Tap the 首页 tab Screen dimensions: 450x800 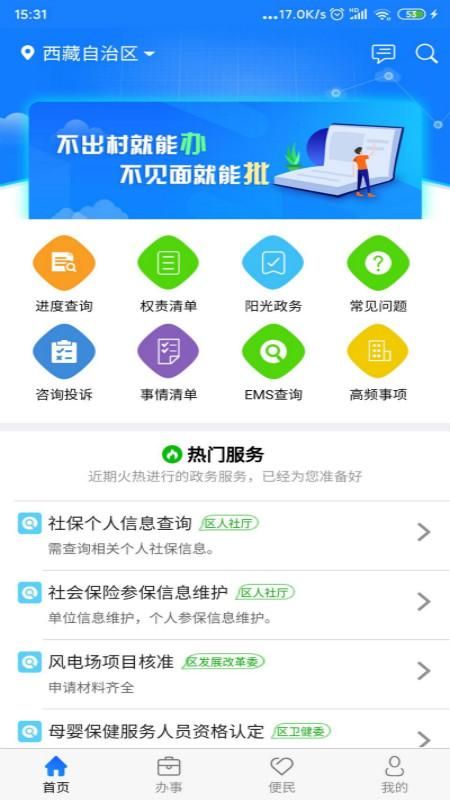tap(56, 774)
